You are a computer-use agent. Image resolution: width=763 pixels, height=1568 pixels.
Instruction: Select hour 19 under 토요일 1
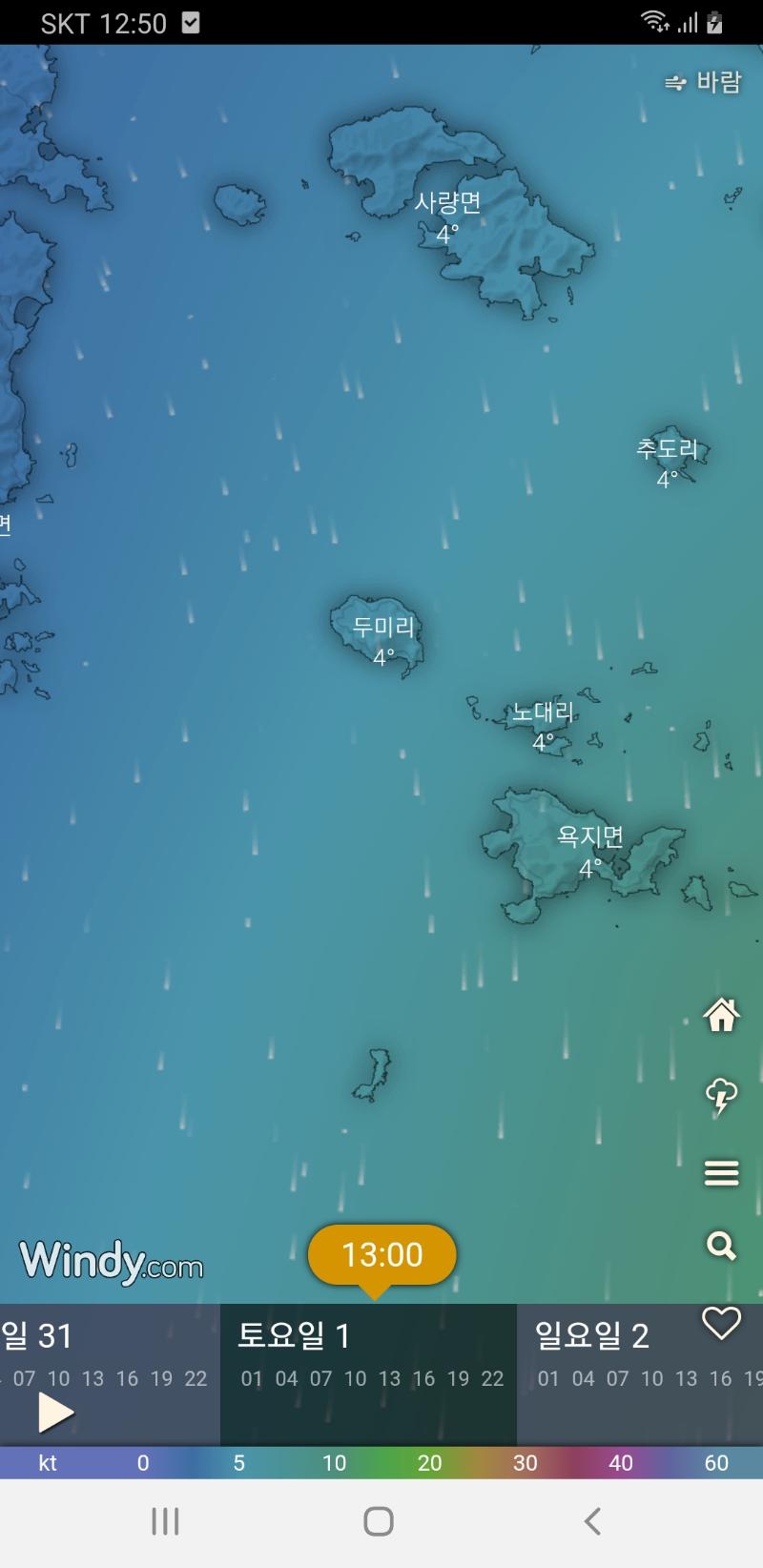coord(458,1378)
